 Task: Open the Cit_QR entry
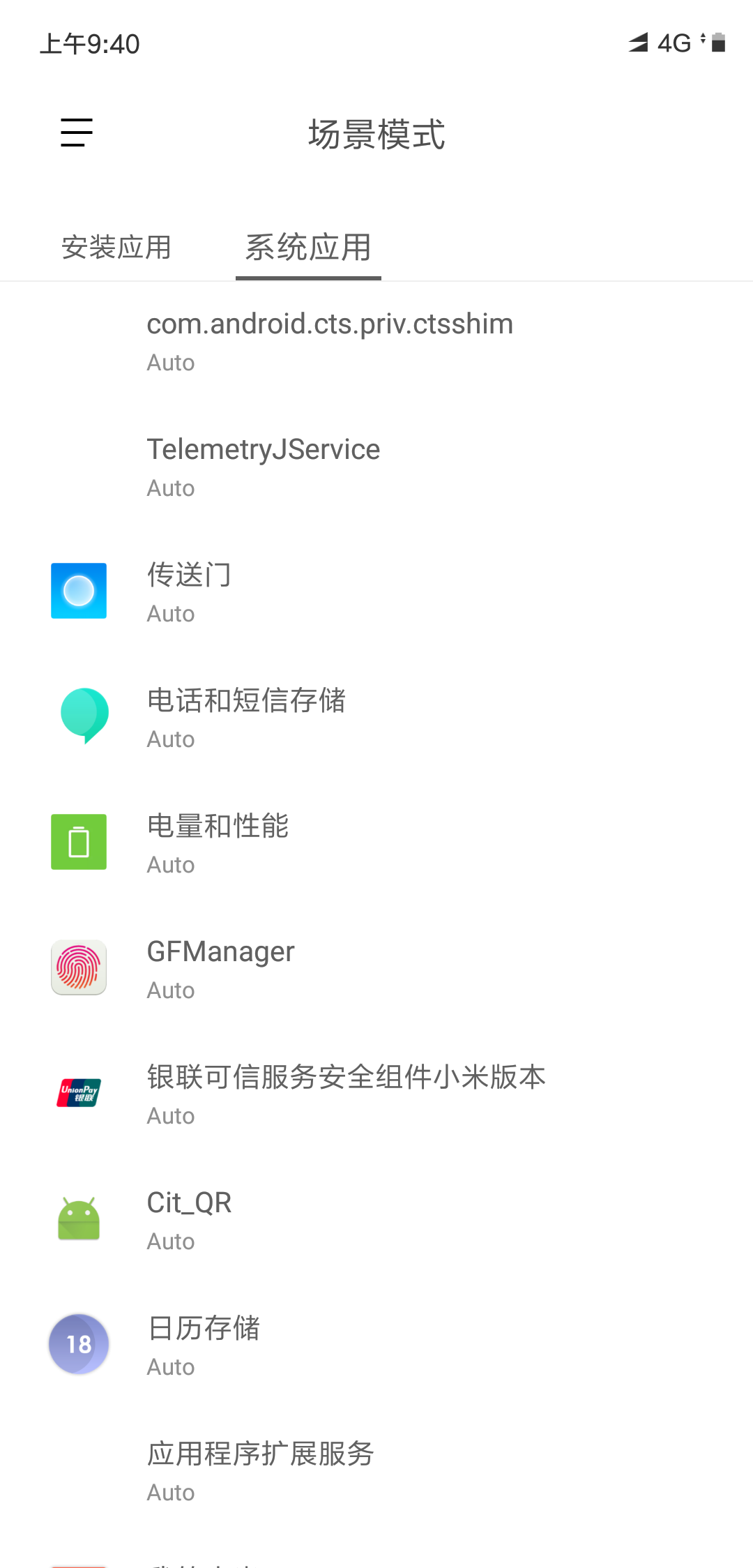point(376,1221)
